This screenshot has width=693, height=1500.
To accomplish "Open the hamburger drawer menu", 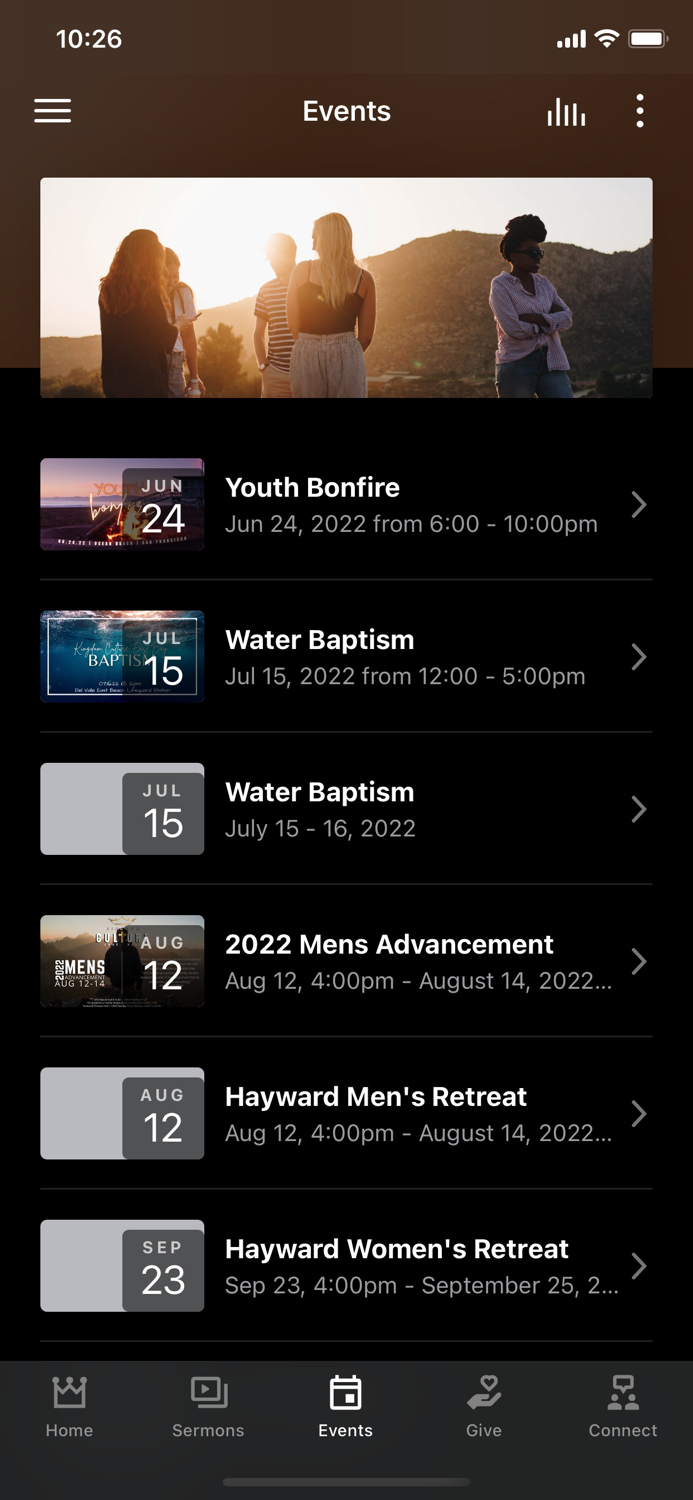I will coord(53,111).
